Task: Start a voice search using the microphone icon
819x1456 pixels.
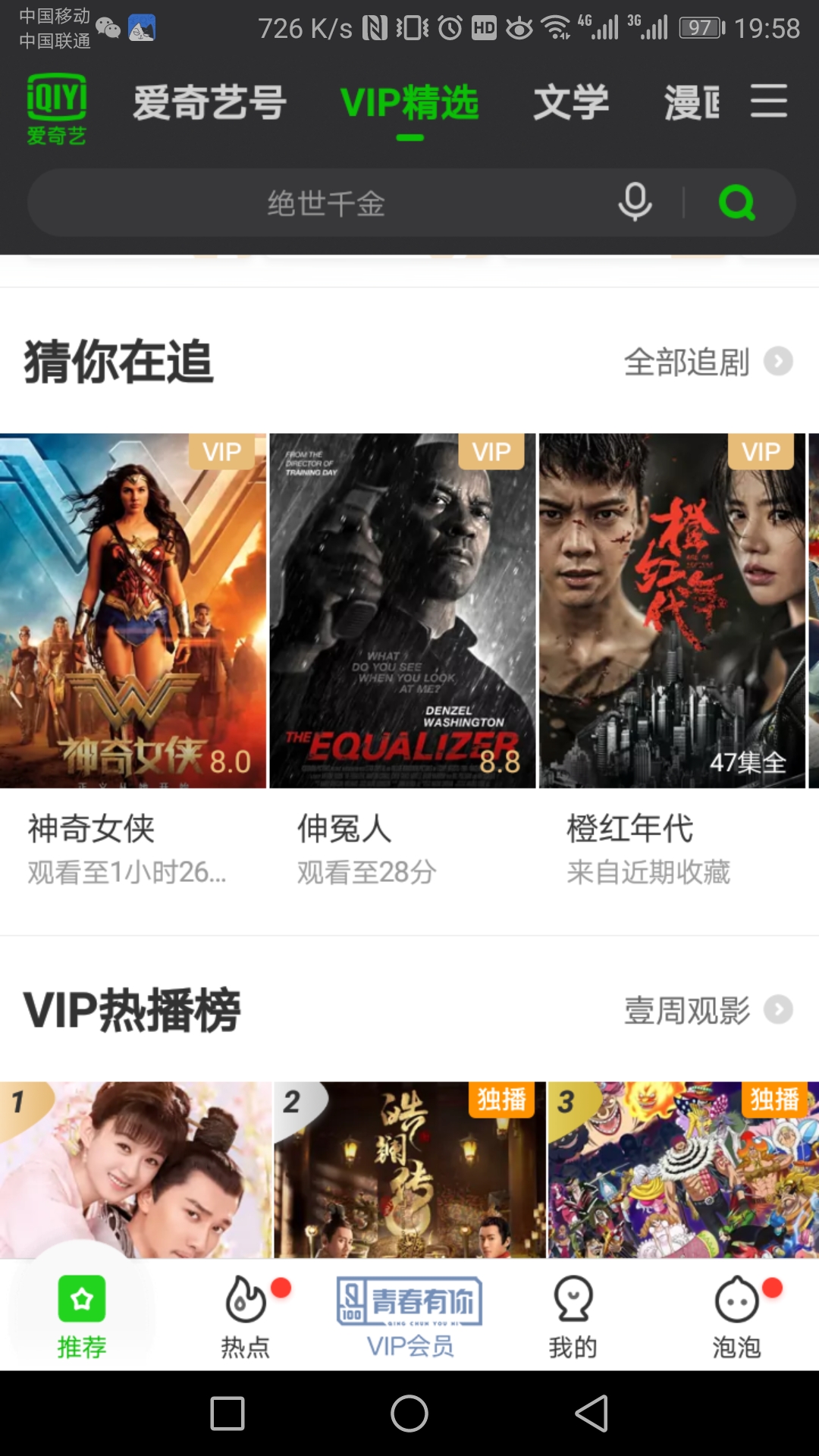Action: point(635,202)
